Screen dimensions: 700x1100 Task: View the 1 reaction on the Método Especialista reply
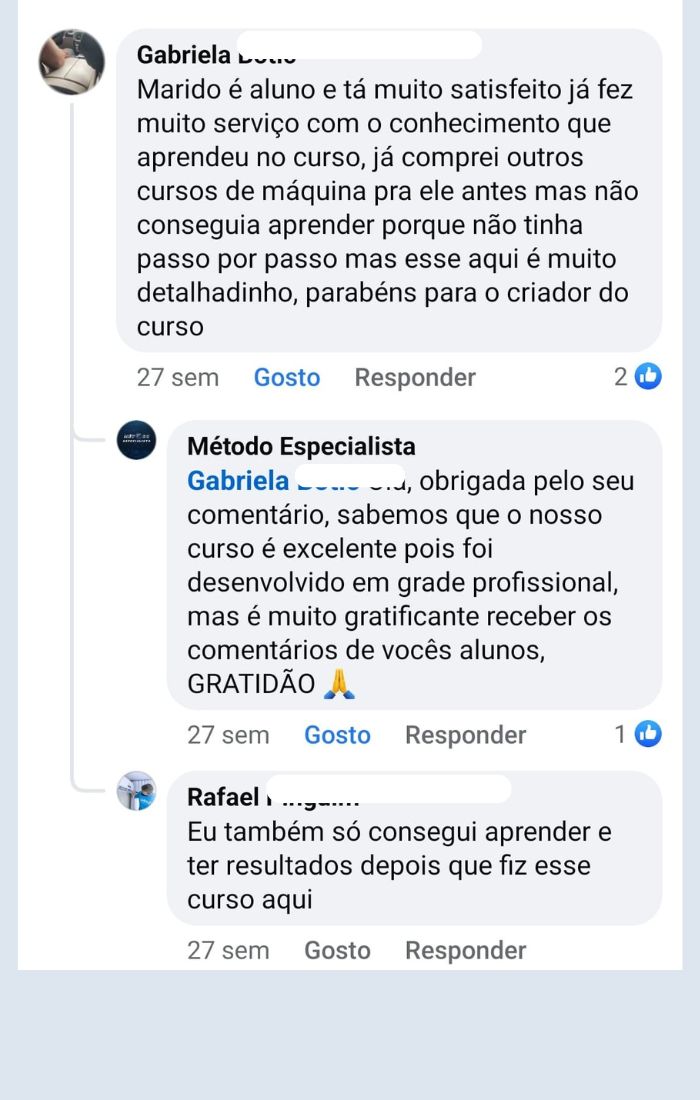point(638,734)
